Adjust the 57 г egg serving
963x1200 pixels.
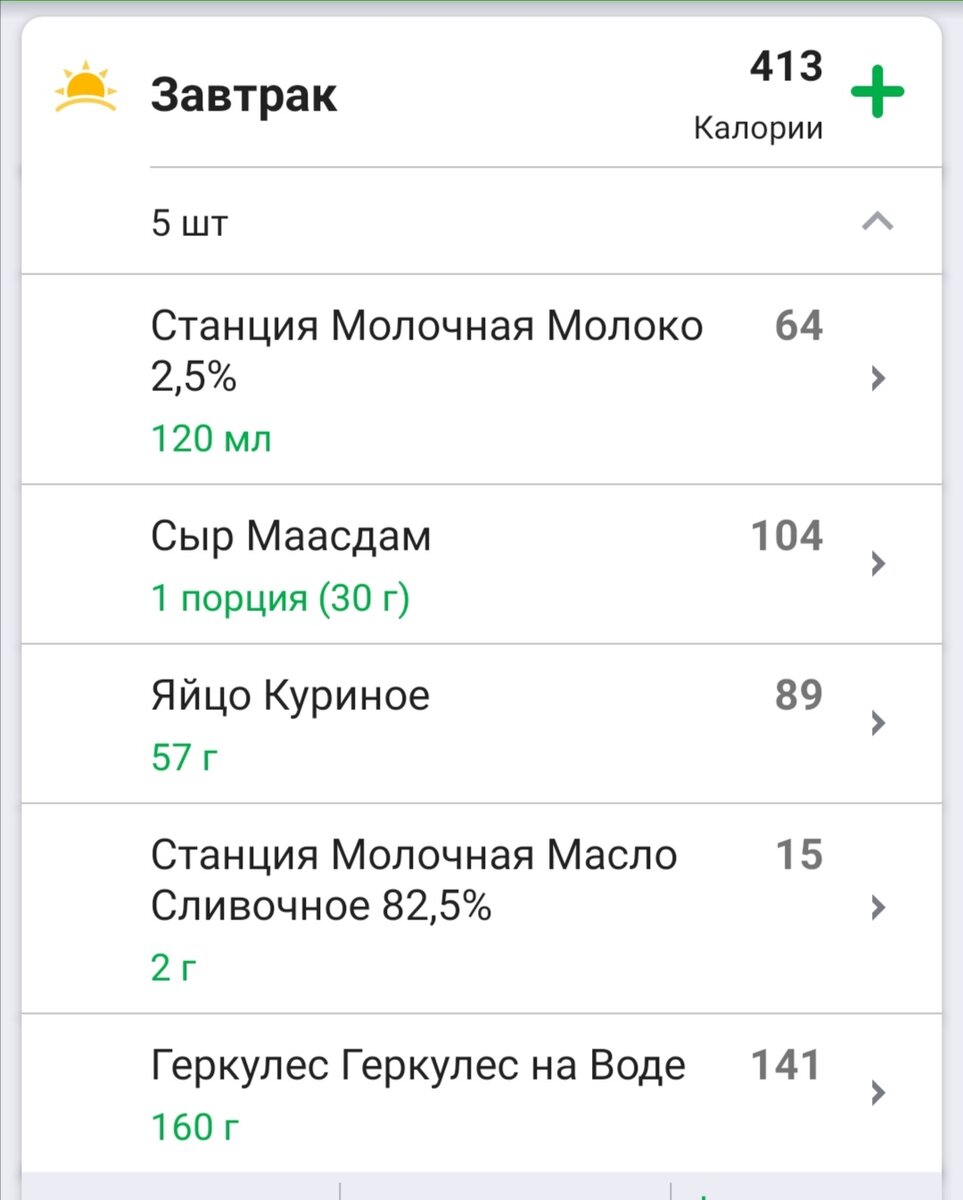click(x=181, y=757)
